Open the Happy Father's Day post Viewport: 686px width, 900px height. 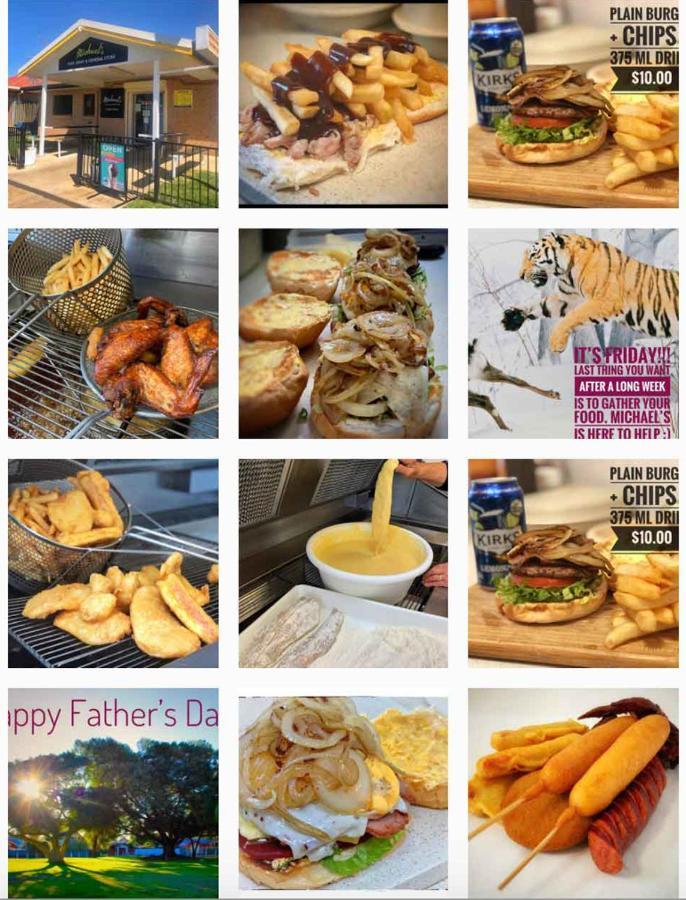tap(113, 792)
